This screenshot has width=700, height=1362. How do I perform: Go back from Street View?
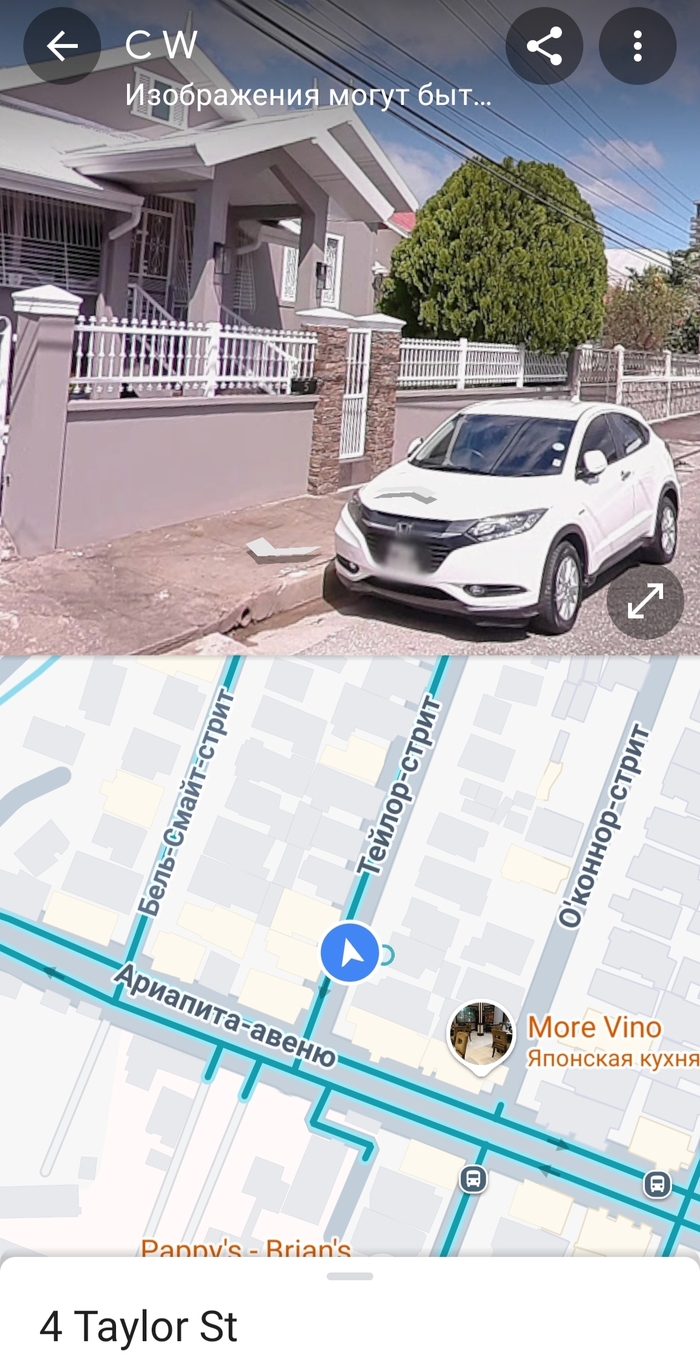[62, 46]
